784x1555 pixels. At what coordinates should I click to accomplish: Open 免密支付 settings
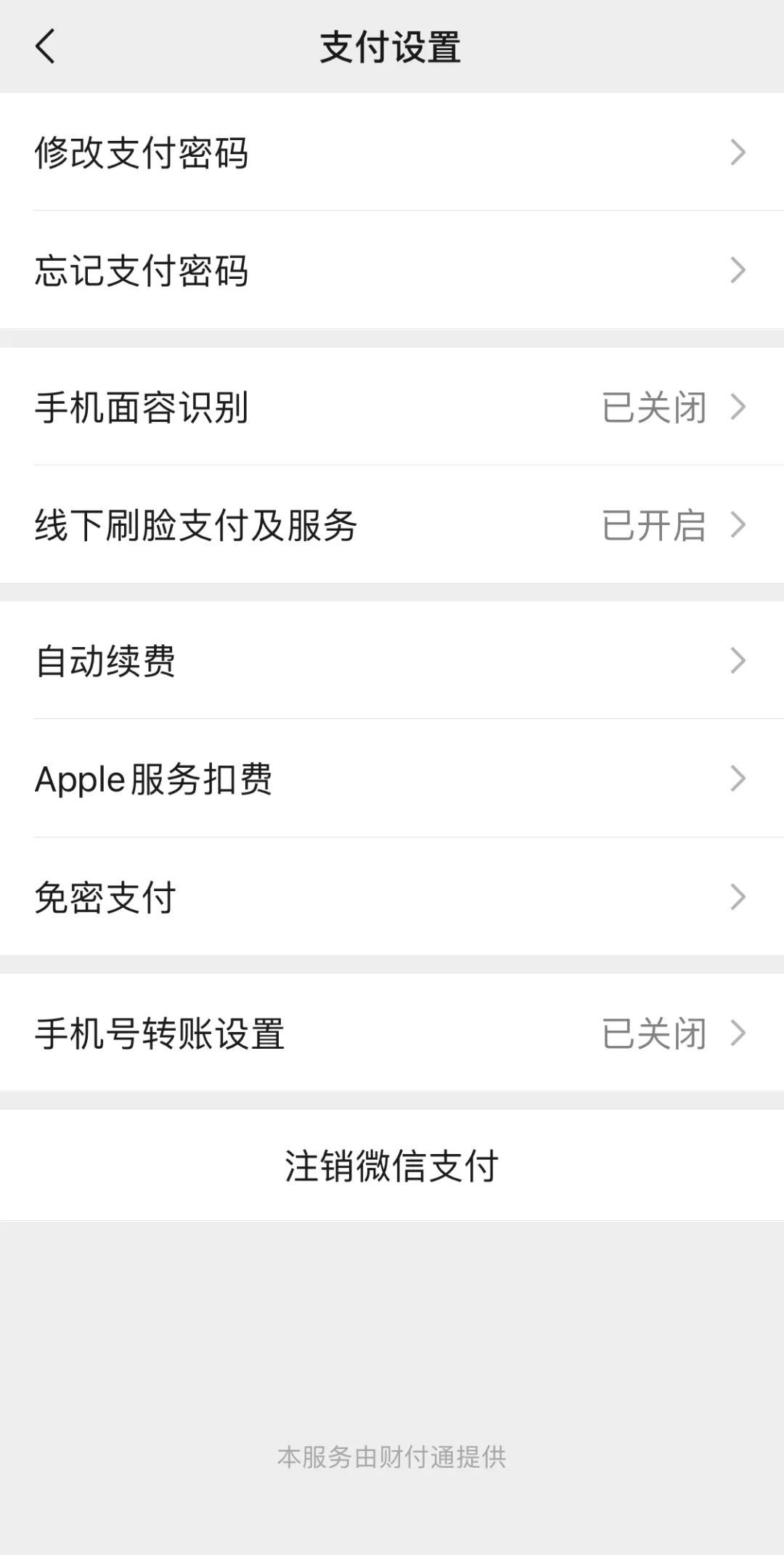(x=392, y=897)
